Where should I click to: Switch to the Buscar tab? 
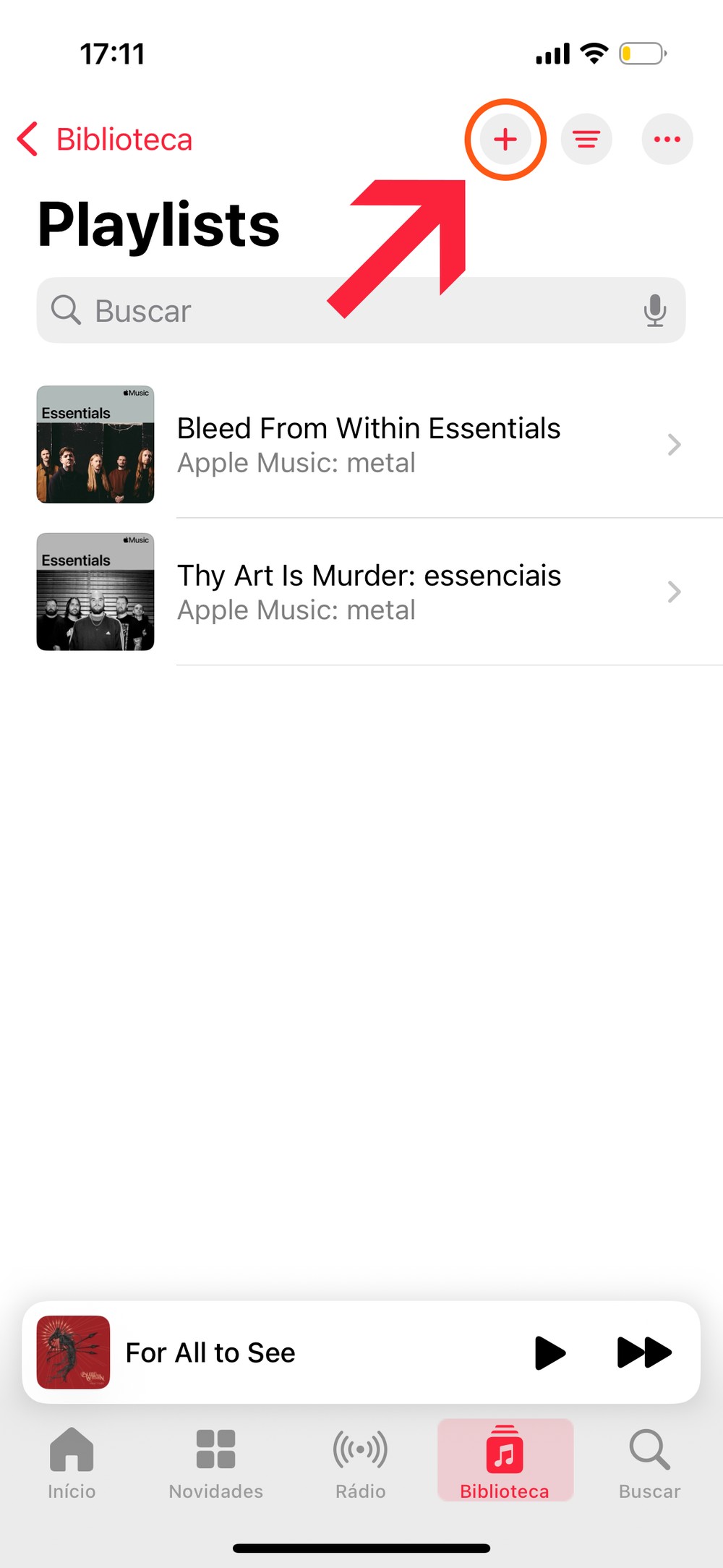tap(649, 1462)
